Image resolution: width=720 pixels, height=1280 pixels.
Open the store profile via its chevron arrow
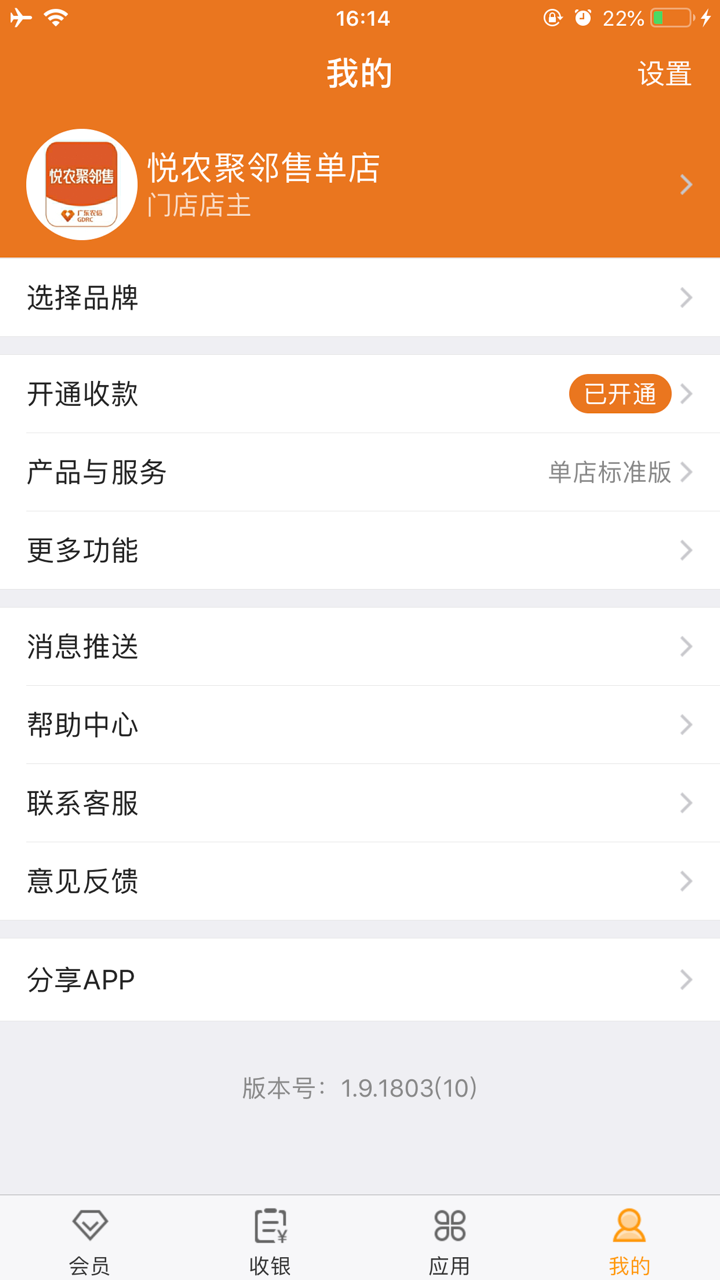685,184
